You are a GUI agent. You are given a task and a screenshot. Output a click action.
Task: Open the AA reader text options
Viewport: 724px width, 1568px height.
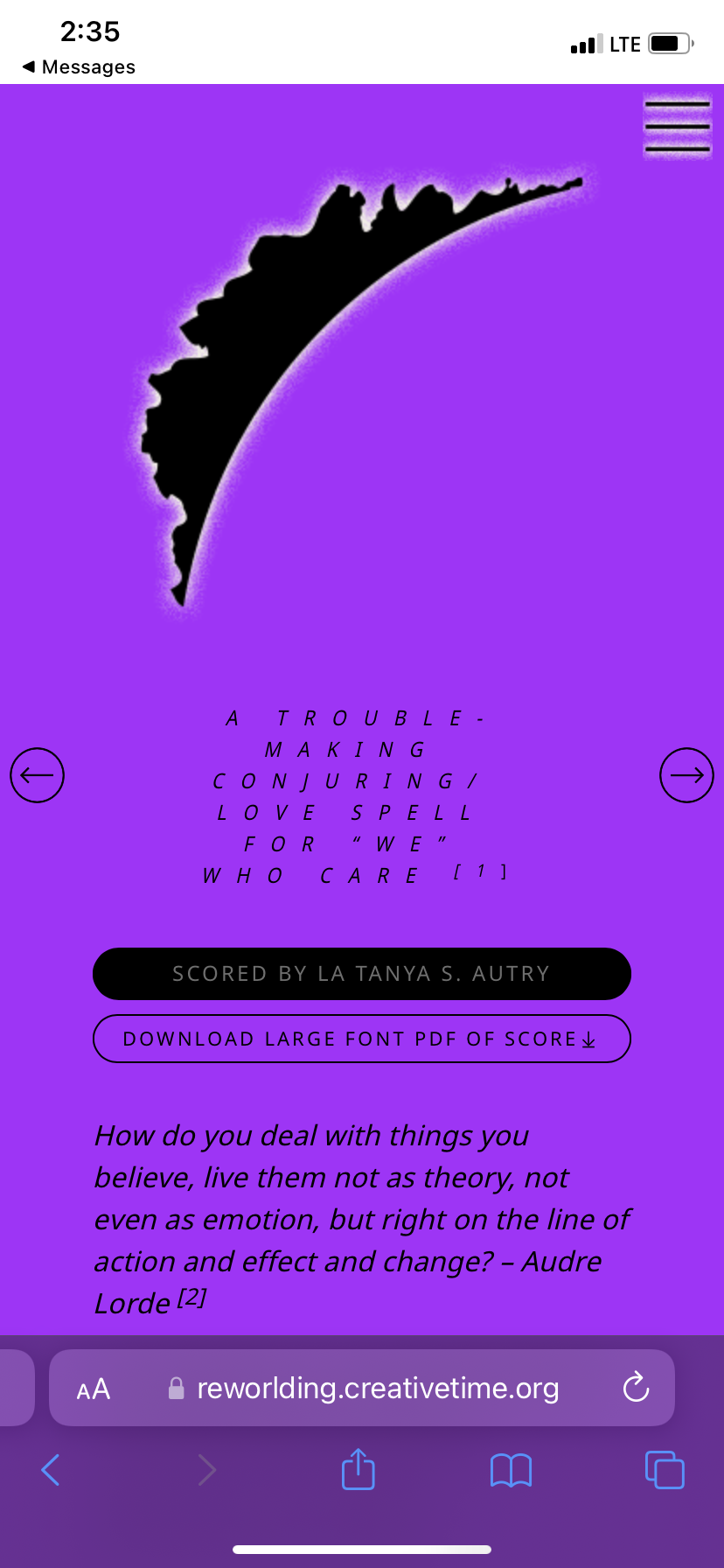94,1389
